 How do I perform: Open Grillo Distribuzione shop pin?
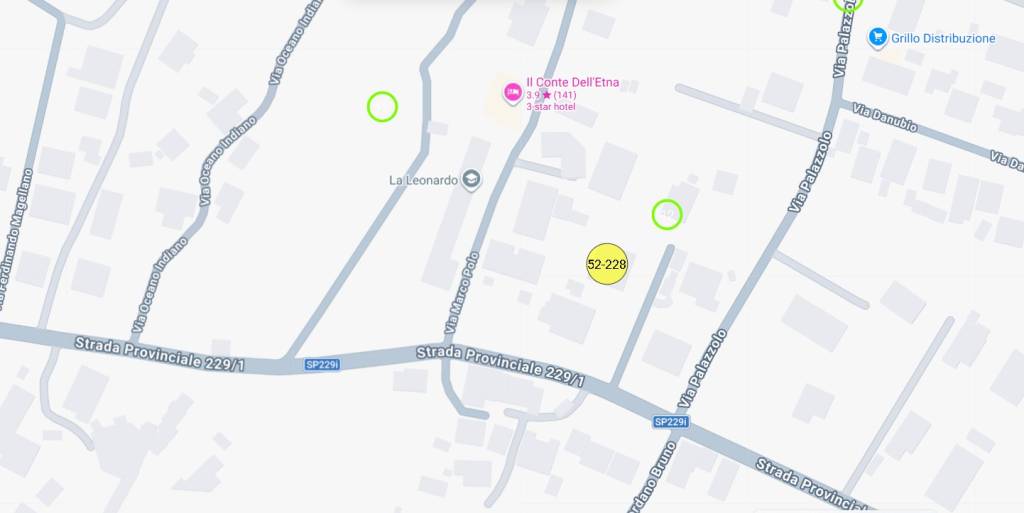pos(878,38)
